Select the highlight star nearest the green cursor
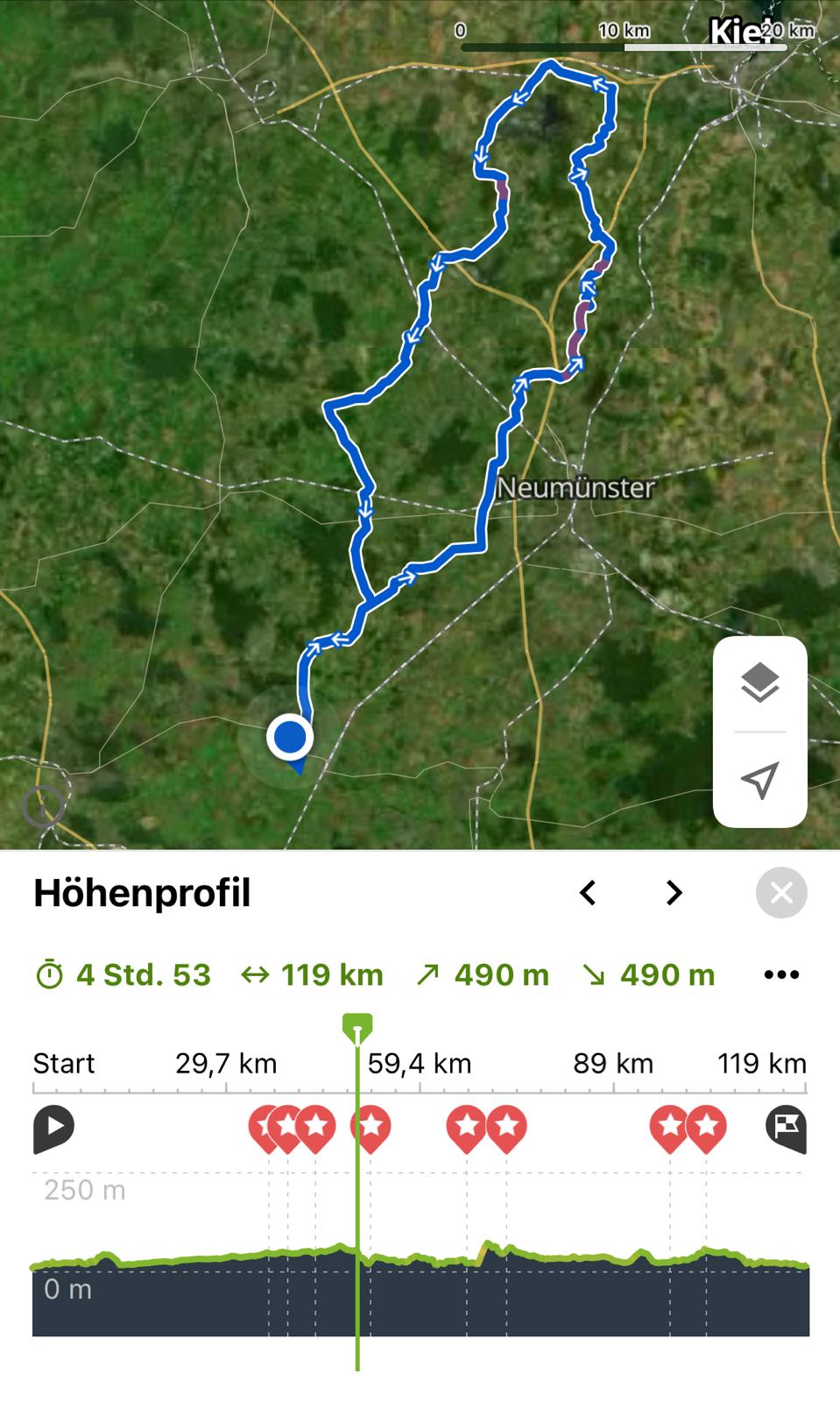 click(x=371, y=1129)
